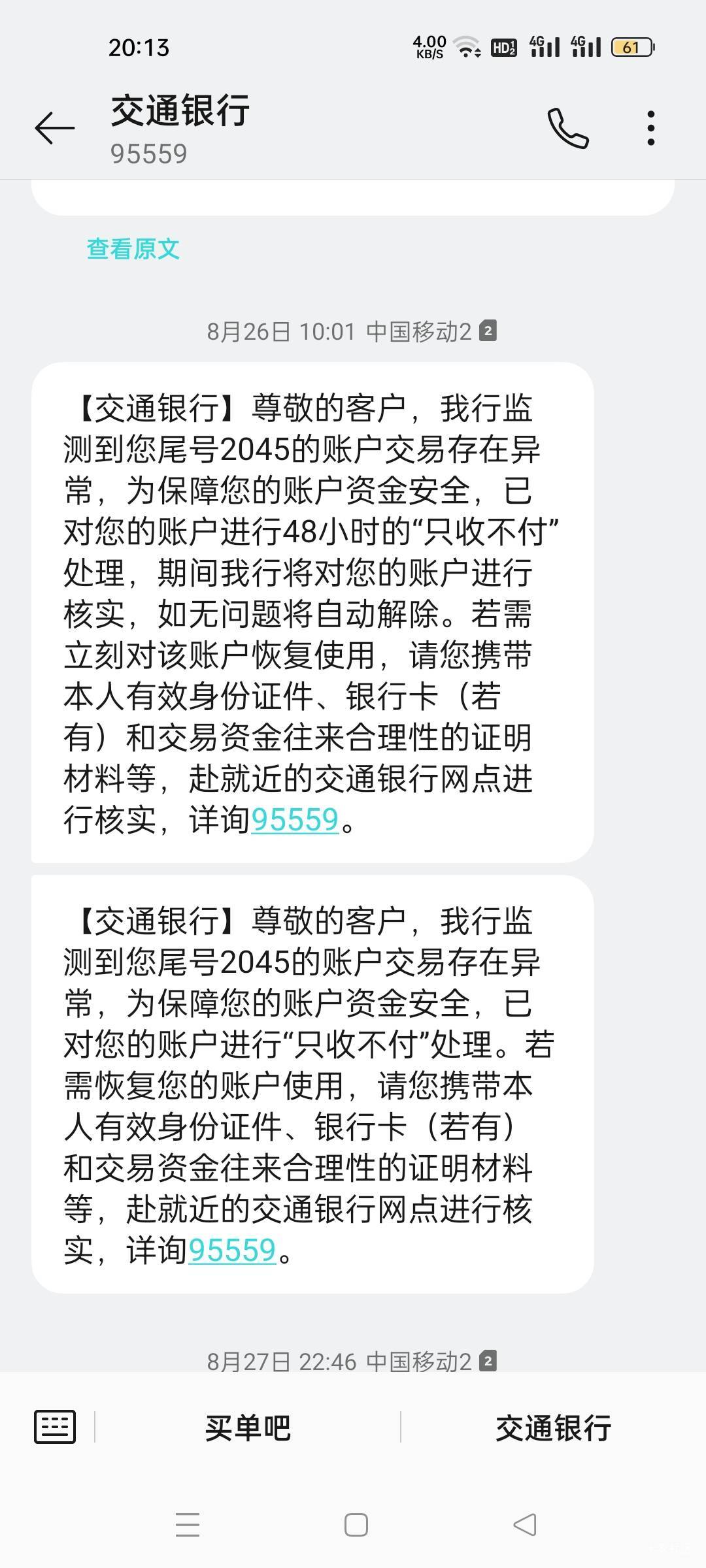The image size is (706, 1568).
Task: Go to the home screen
Action: 356,1525
